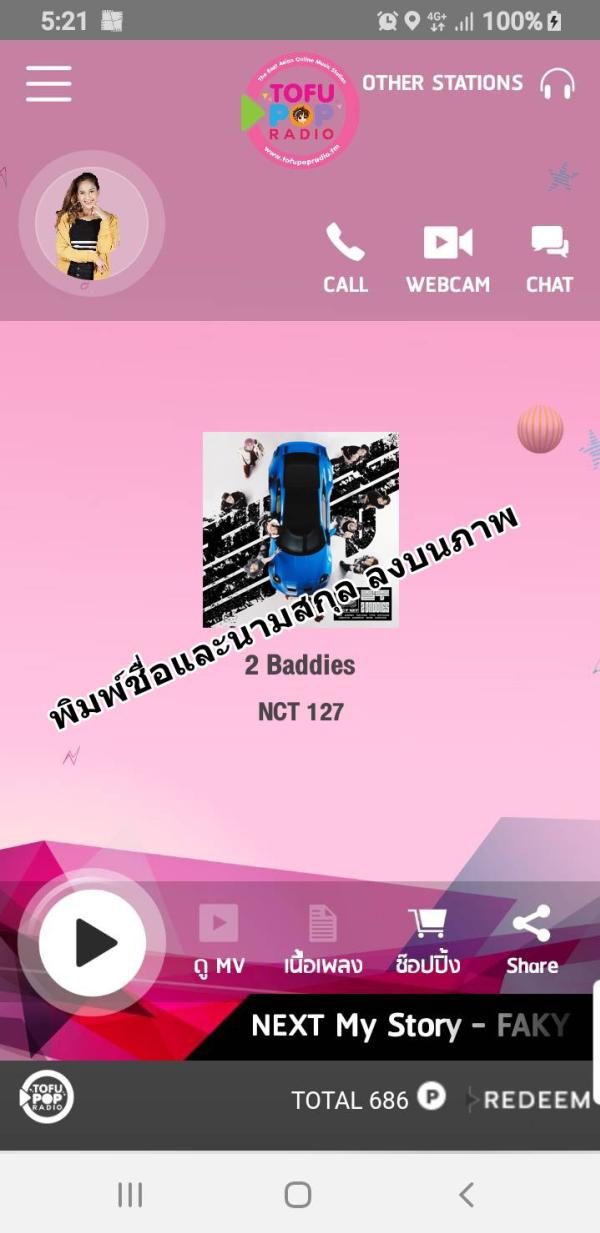Call the radio station
The image size is (600, 1233).
point(345,258)
